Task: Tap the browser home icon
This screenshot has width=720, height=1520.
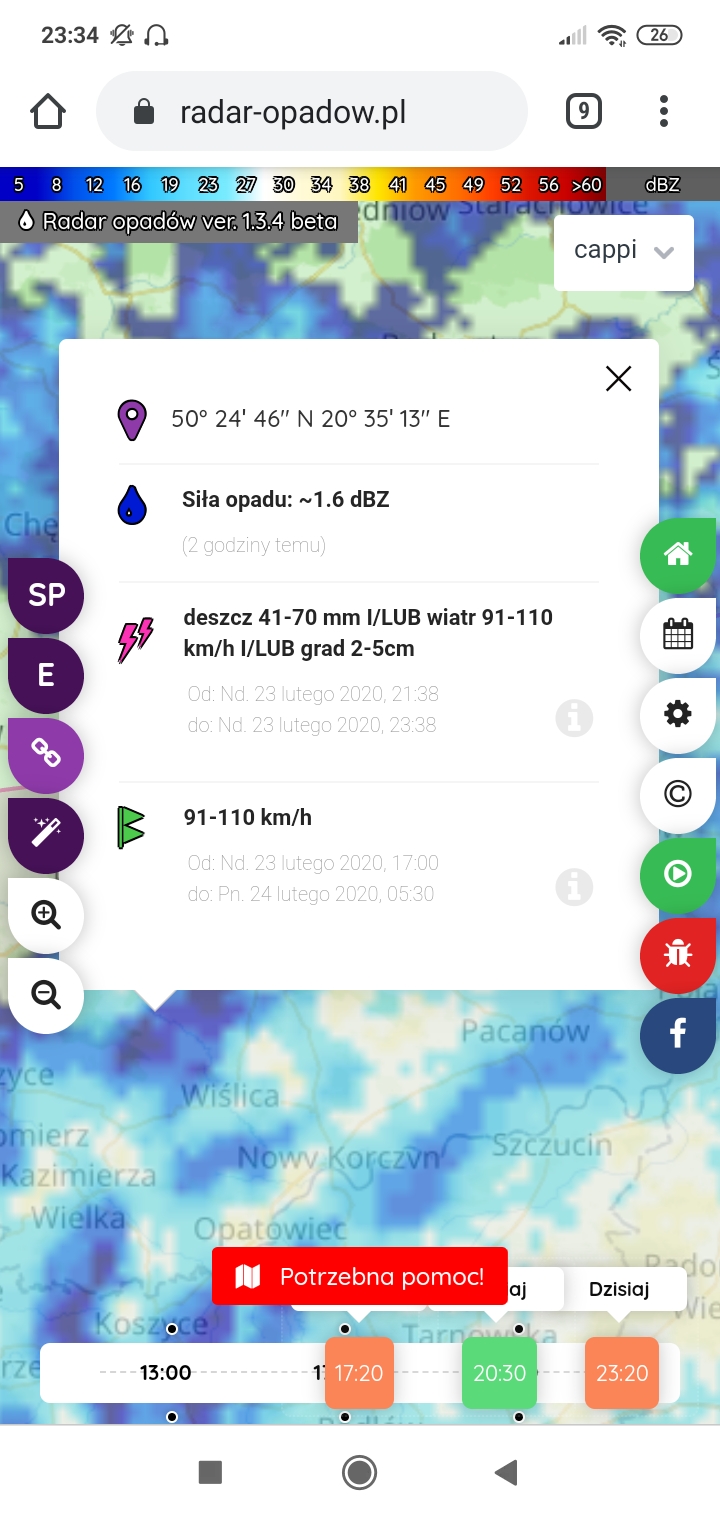Action: click(x=48, y=112)
